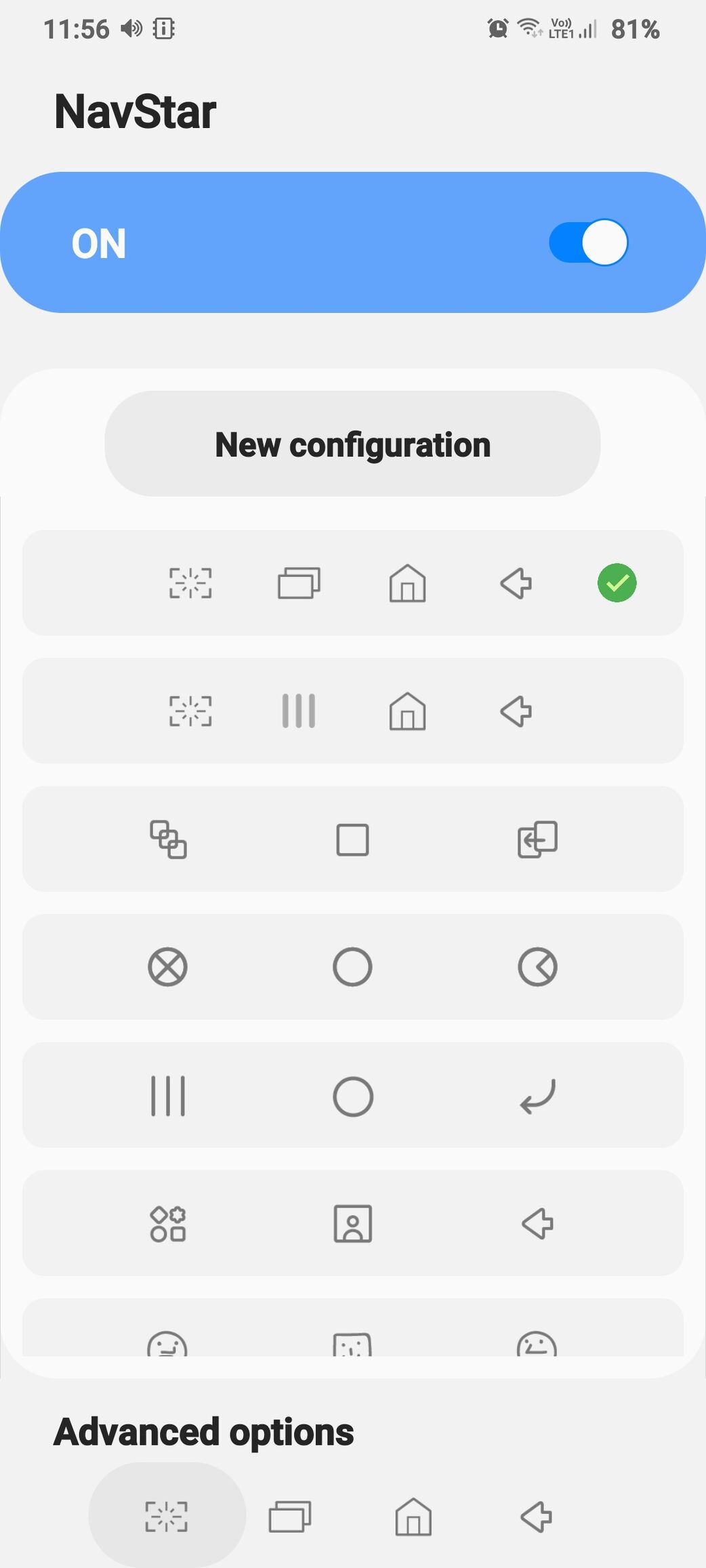Choose the configuration with scan, three bars, home, back
This screenshot has height=1568, width=706.
pos(352,711)
